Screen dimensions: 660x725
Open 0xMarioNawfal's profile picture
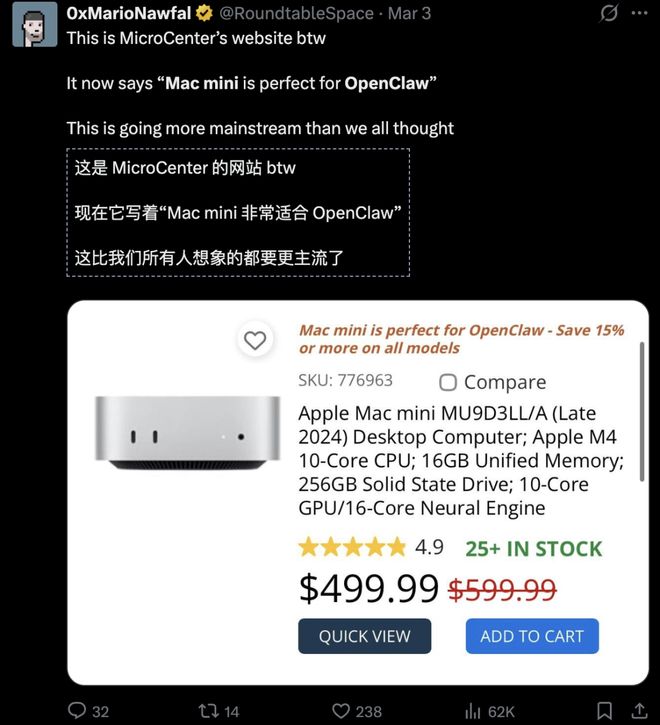click(33, 24)
